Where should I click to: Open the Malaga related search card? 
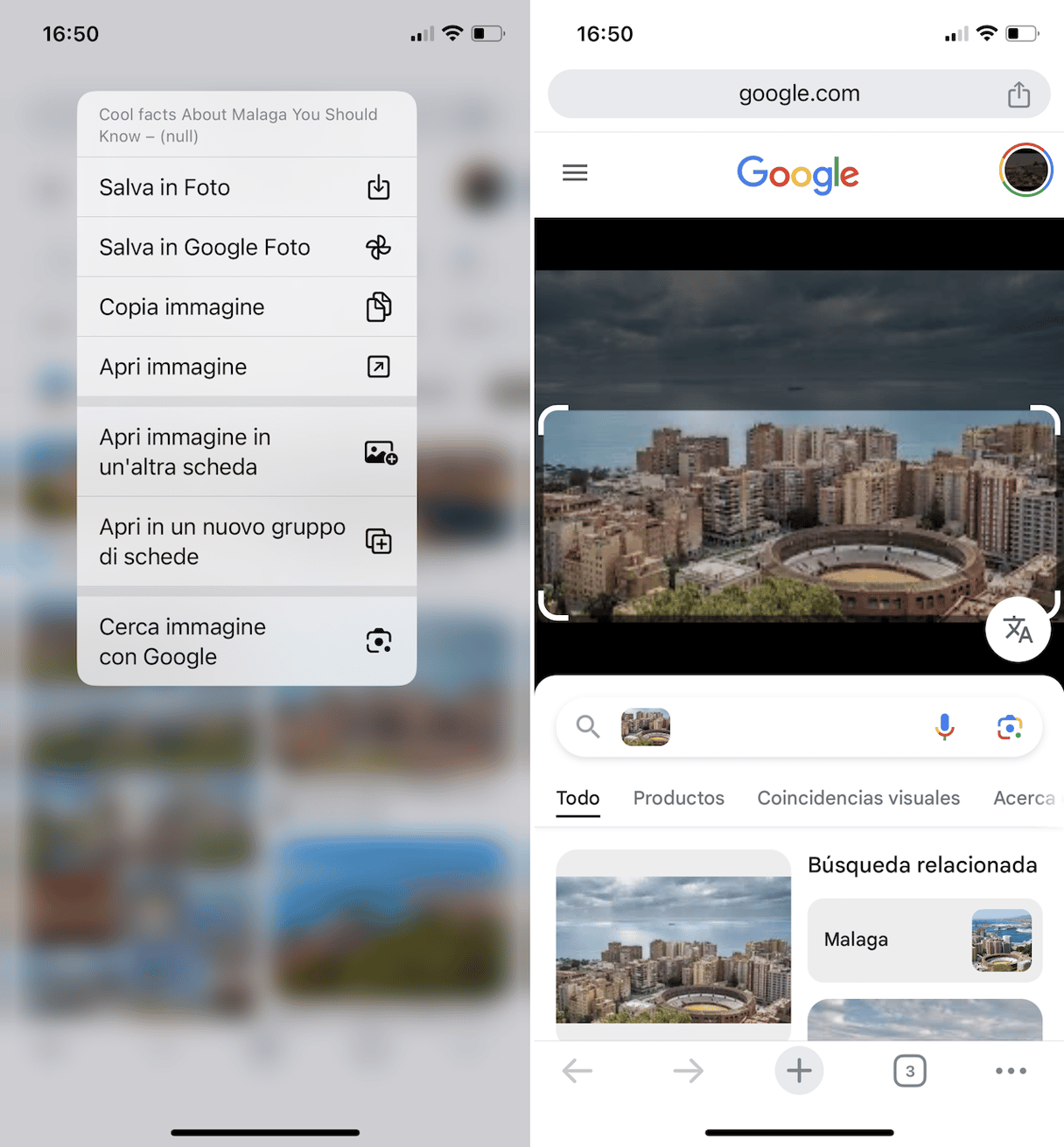pyautogui.click(x=924, y=940)
